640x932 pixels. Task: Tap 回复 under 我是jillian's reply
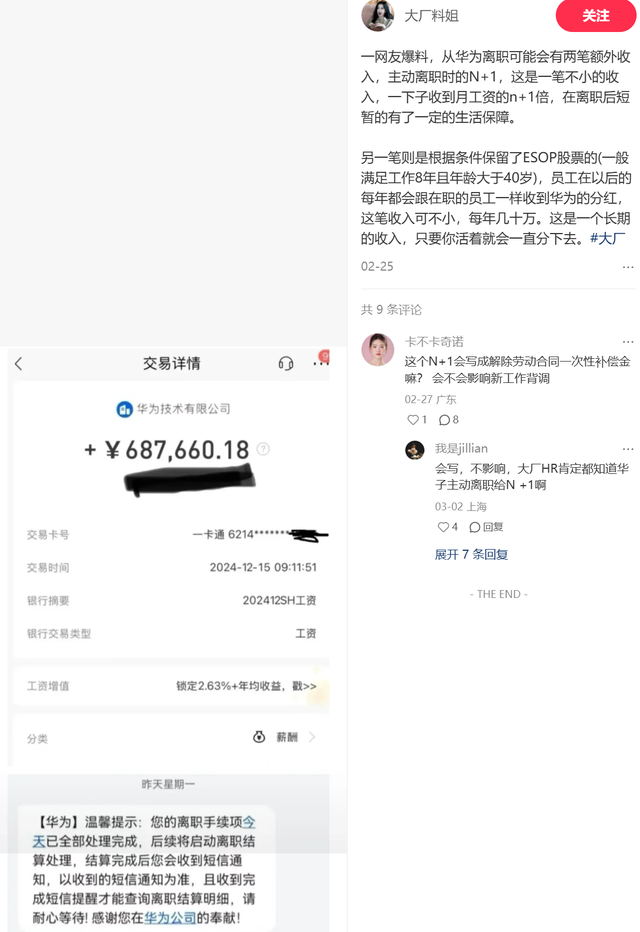pyautogui.click(x=486, y=527)
